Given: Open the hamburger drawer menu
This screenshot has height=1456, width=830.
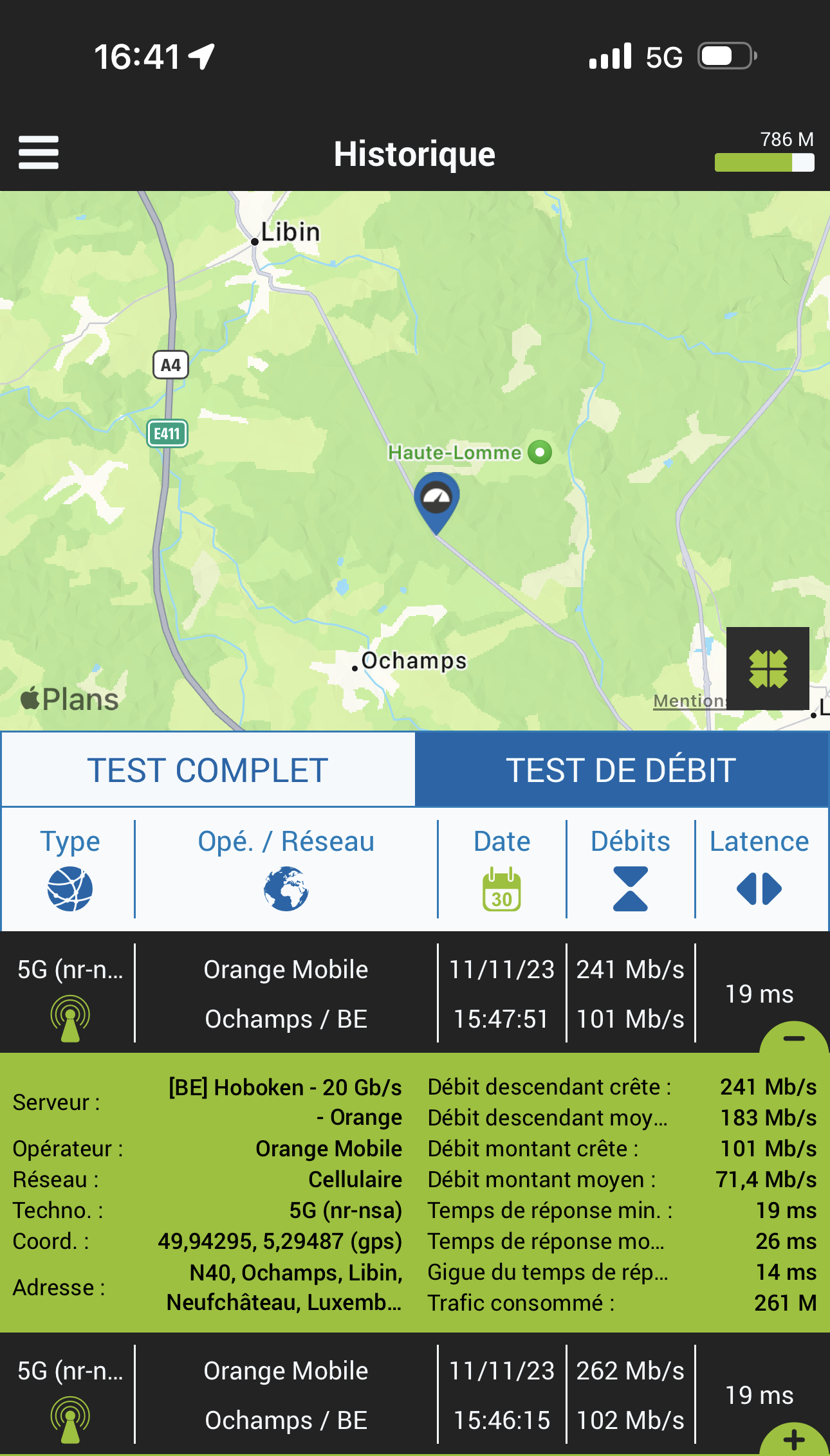Looking at the screenshot, I should [39, 152].
